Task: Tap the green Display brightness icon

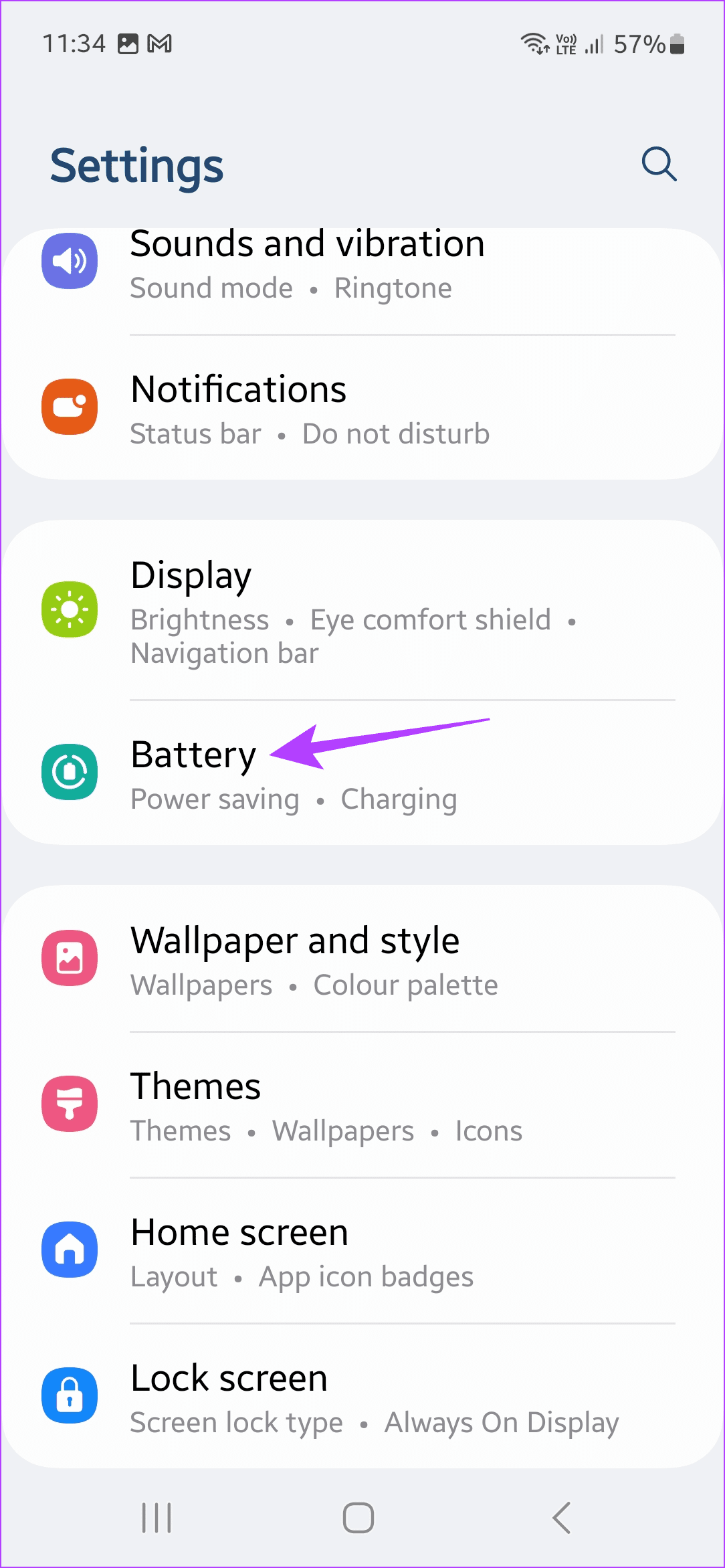Action: (70, 609)
